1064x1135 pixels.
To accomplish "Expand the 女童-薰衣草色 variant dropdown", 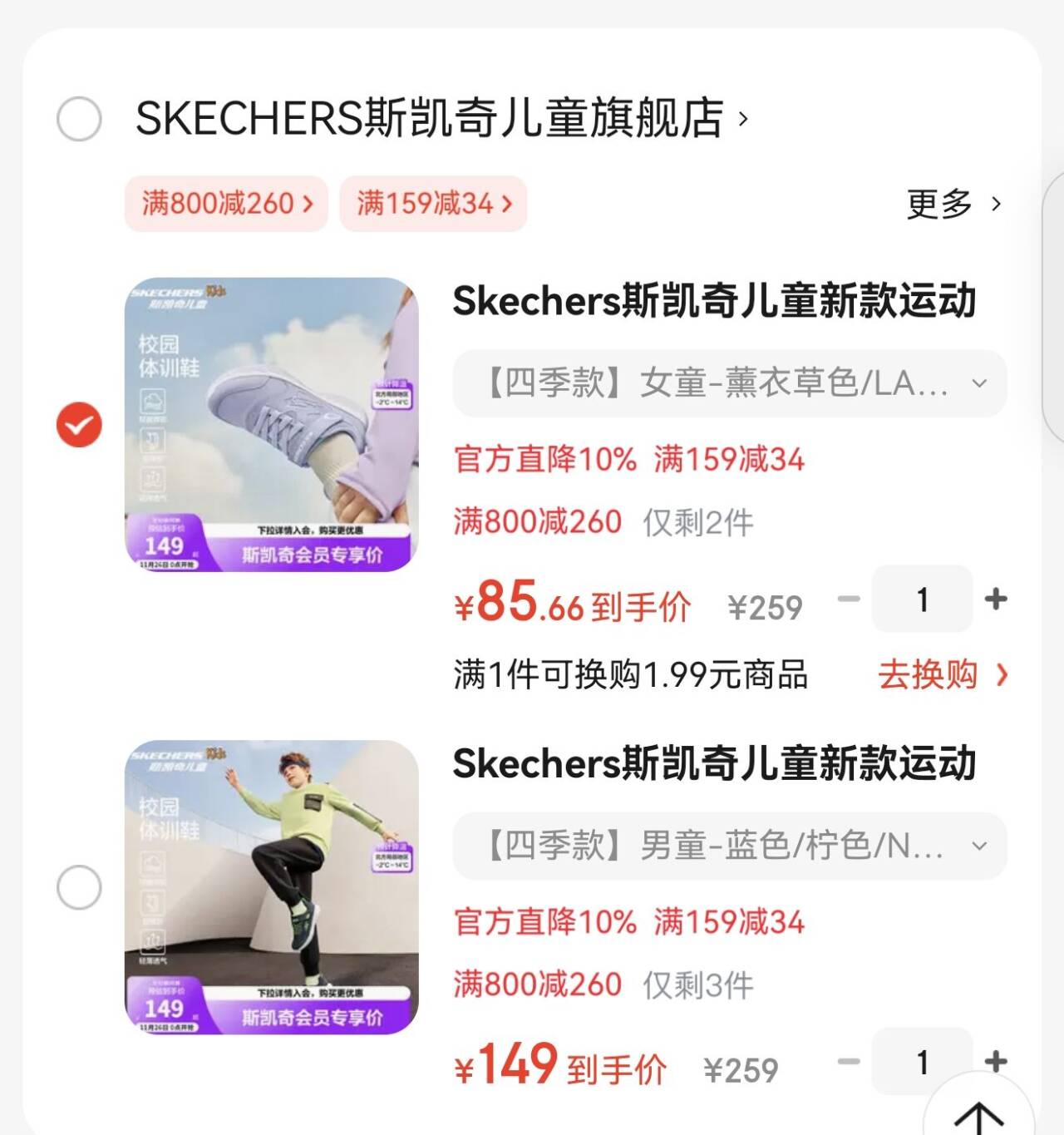I will pos(729,383).
